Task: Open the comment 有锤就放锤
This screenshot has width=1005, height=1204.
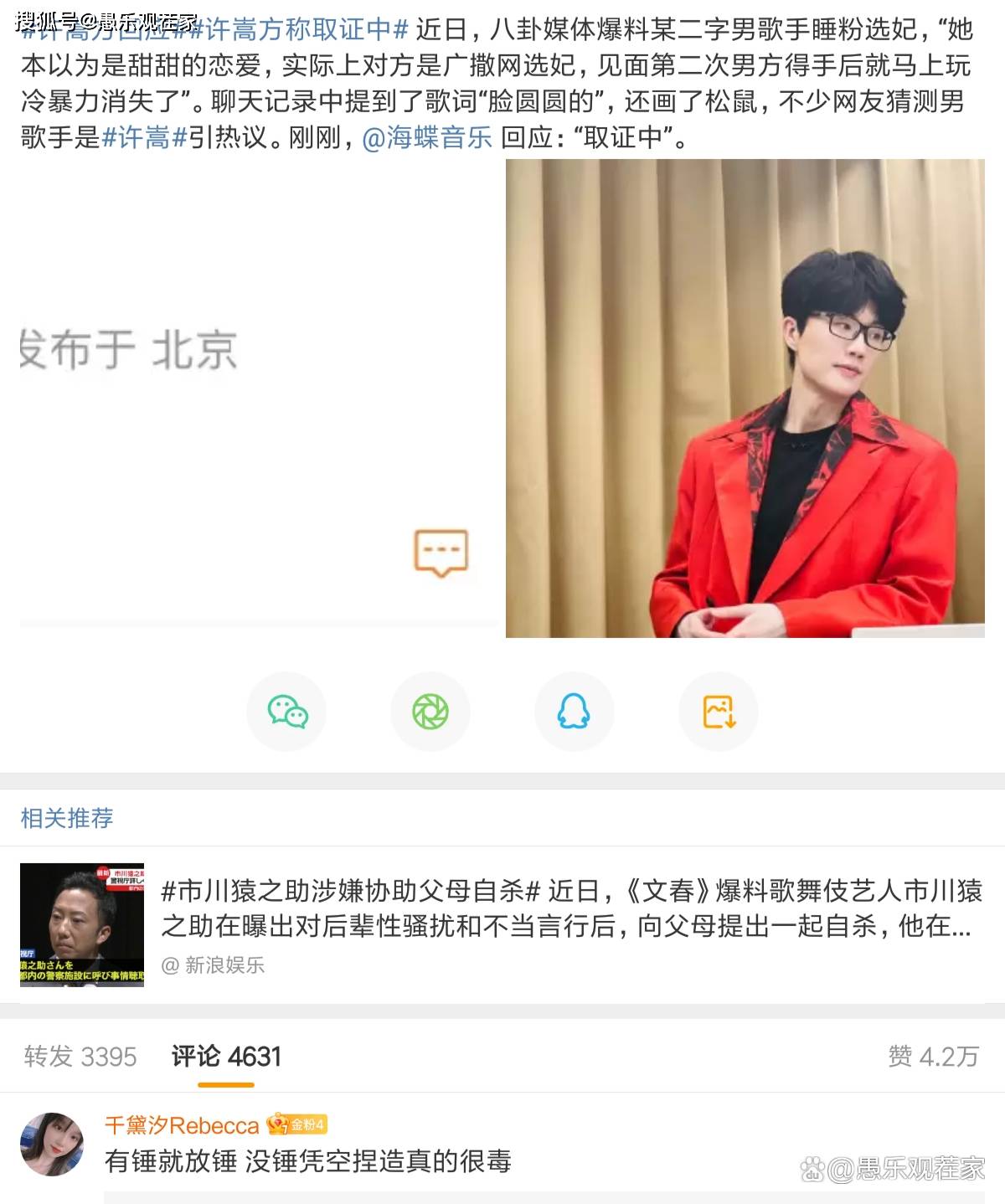Action: coord(307,1161)
